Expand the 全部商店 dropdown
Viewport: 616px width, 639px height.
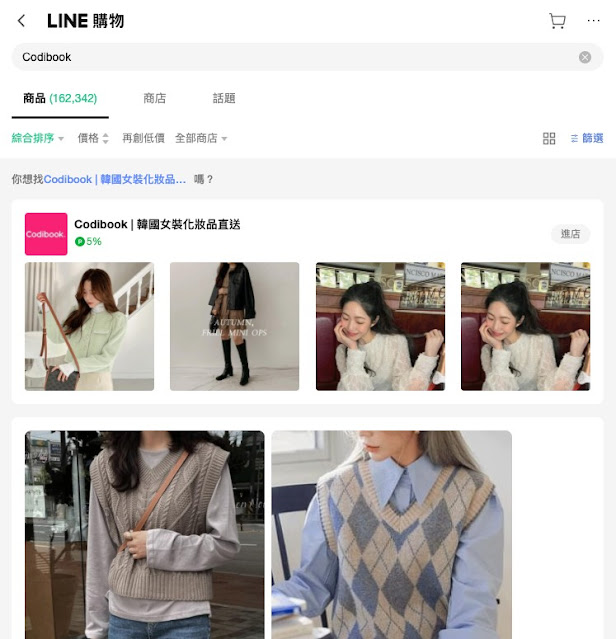201,138
